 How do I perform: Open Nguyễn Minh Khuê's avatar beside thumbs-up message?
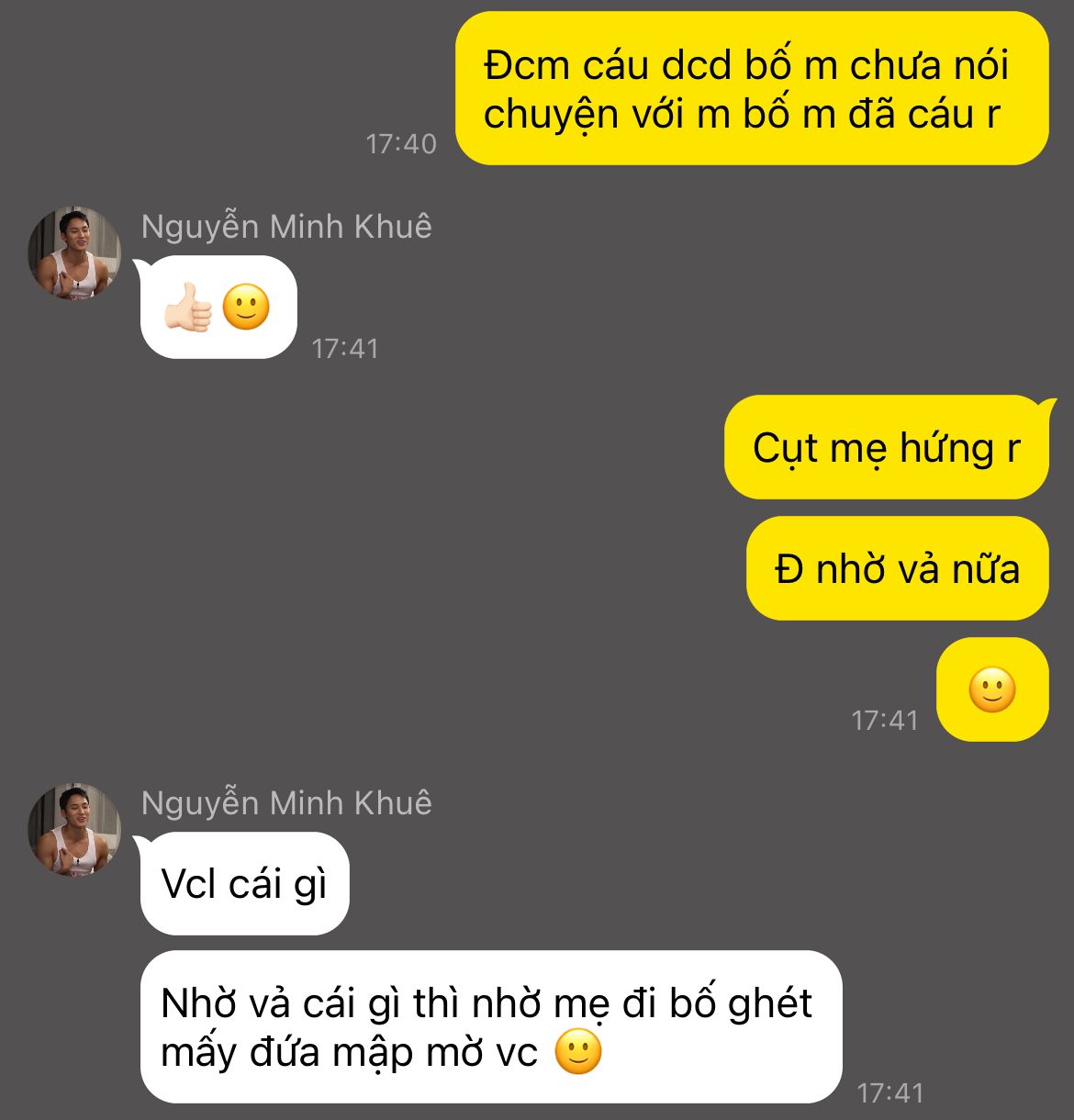[x=74, y=254]
